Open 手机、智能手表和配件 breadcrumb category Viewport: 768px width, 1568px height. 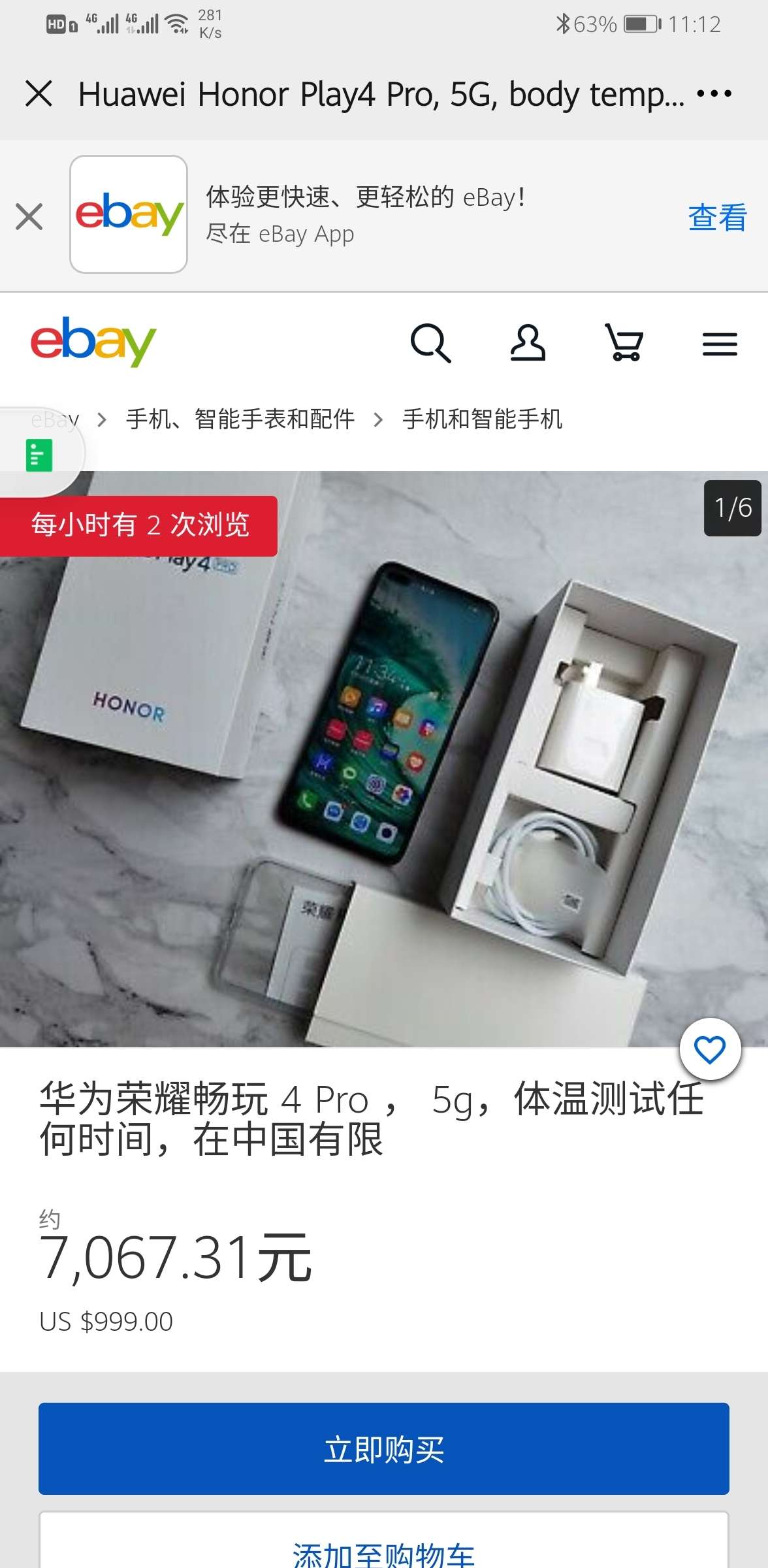[240, 419]
